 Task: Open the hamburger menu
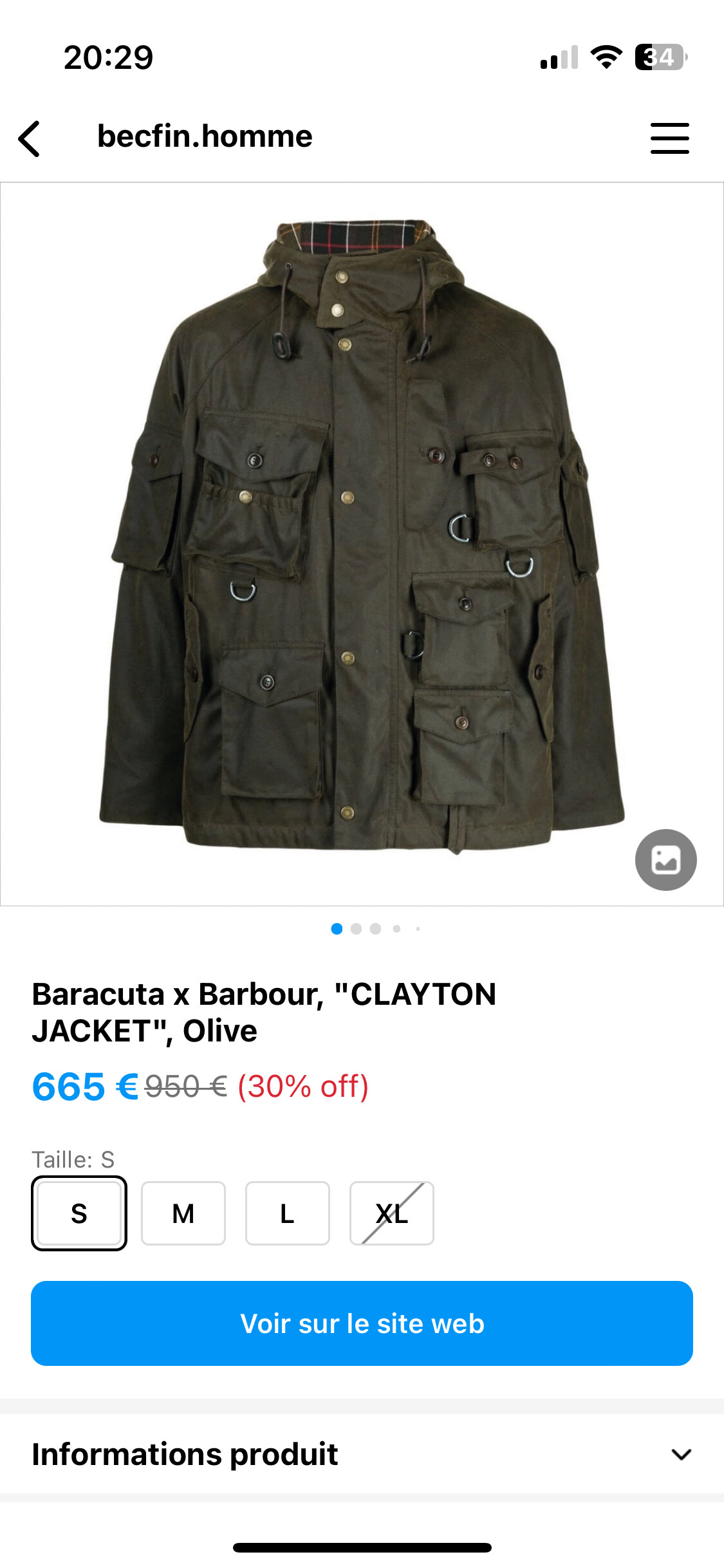[x=669, y=138]
